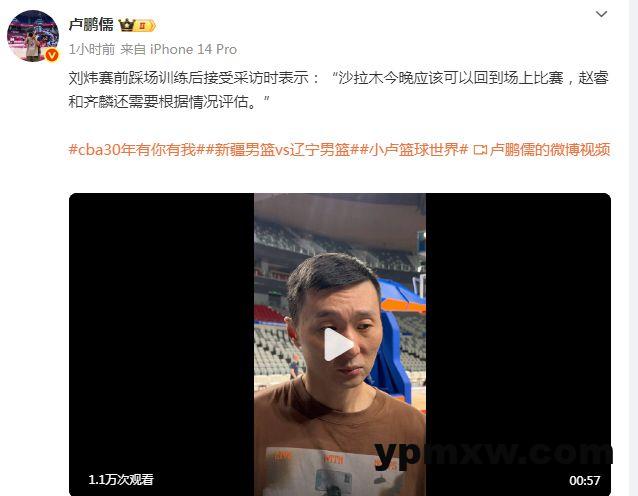Open the username 卢鹏儒
This screenshot has height=496, width=638.
point(90,23)
